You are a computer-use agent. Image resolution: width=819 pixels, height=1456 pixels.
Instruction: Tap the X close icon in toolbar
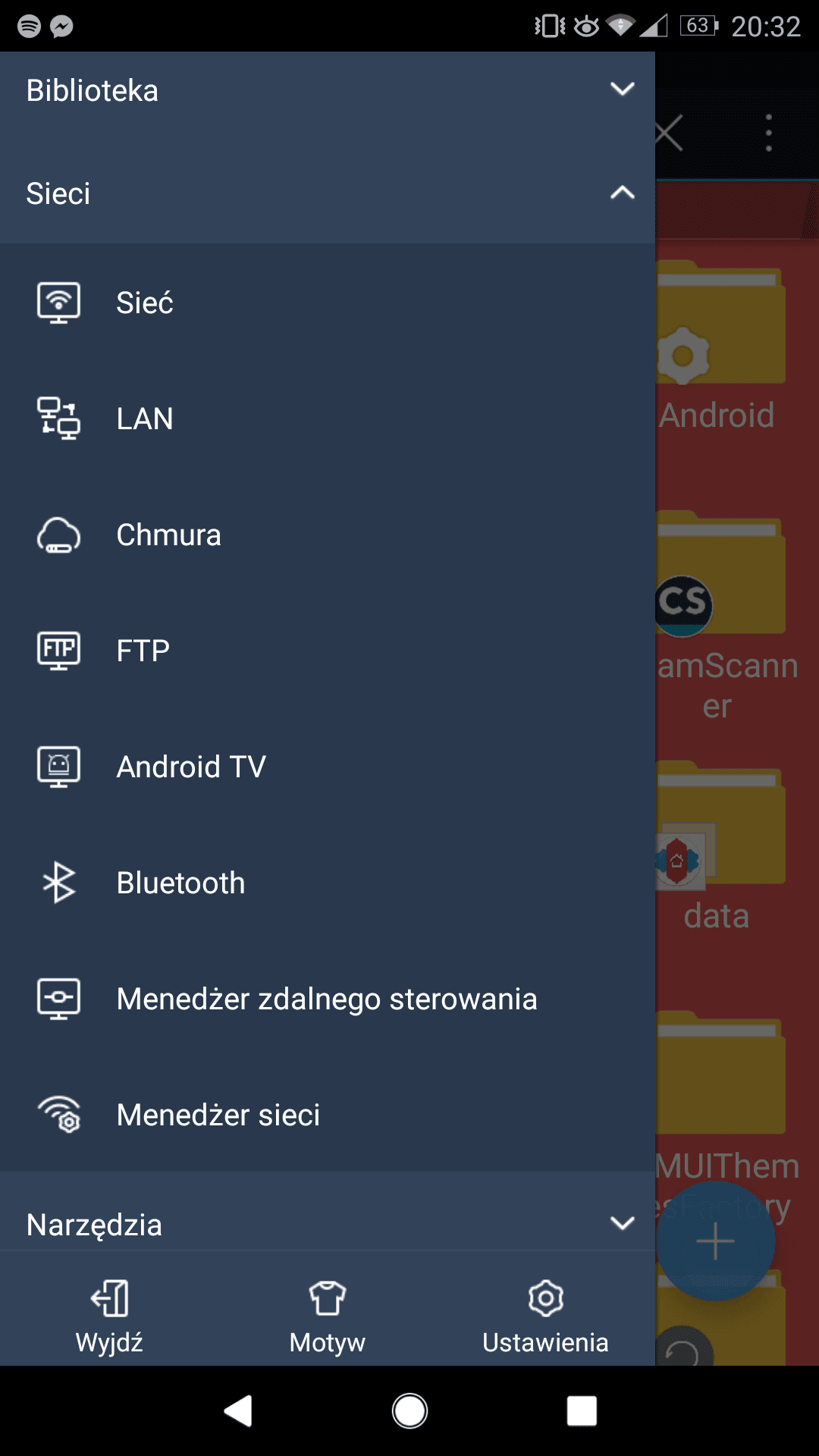click(669, 133)
